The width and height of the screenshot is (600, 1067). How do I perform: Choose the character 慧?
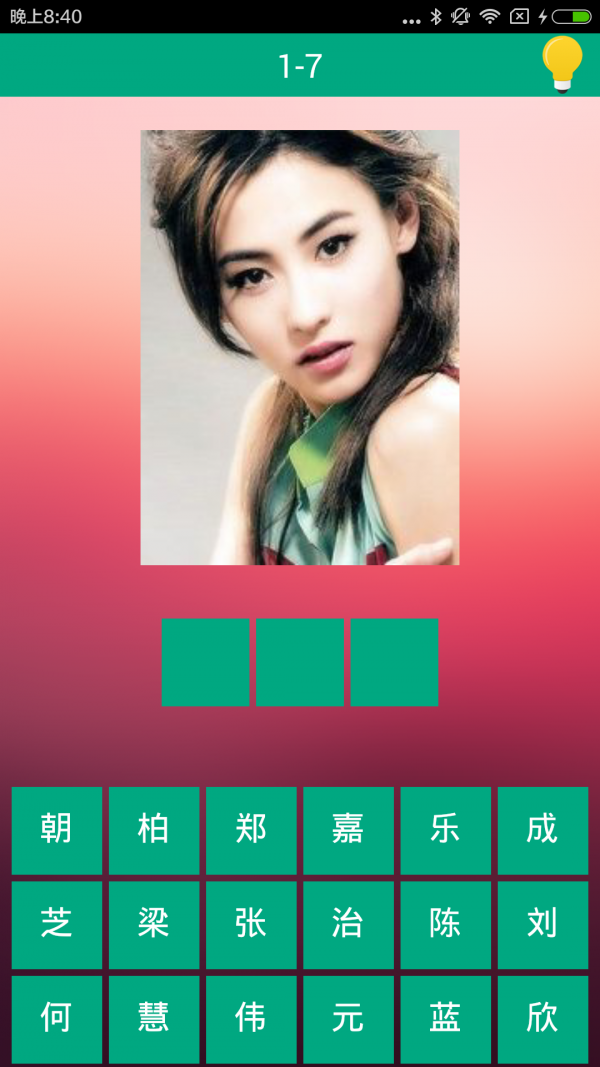click(154, 1018)
